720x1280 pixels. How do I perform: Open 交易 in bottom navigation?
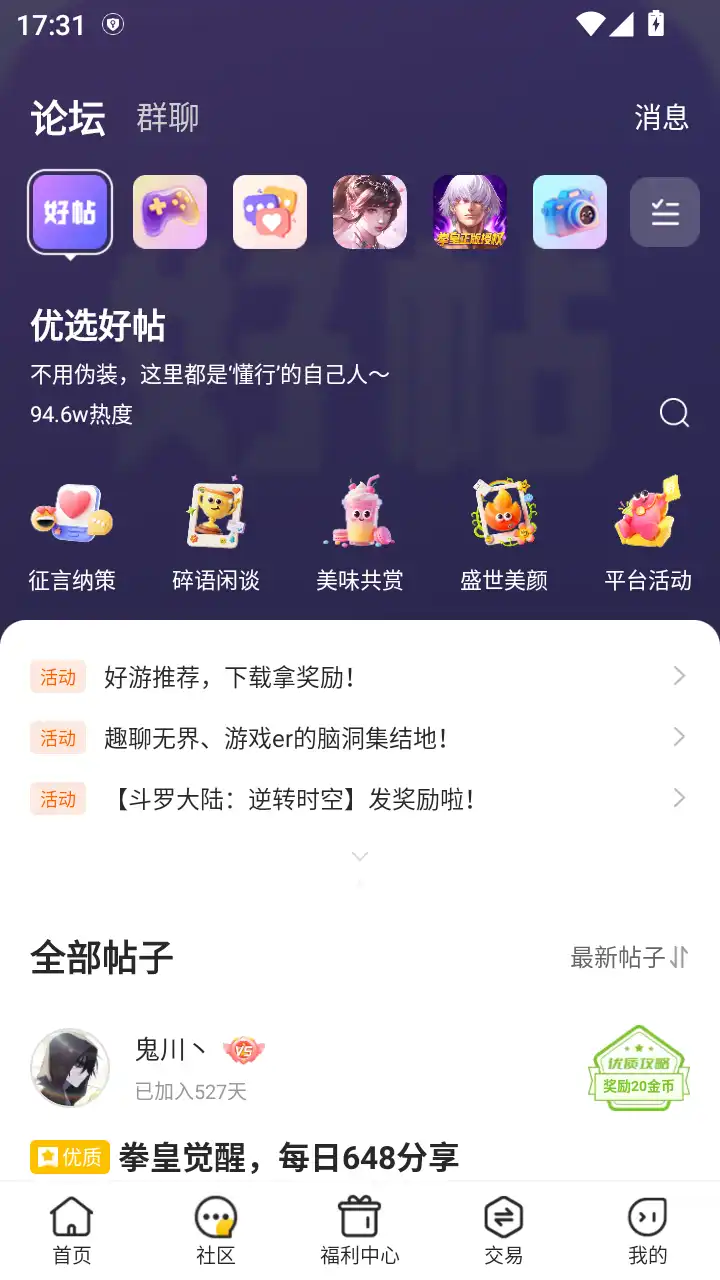pyautogui.click(x=503, y=1227)
